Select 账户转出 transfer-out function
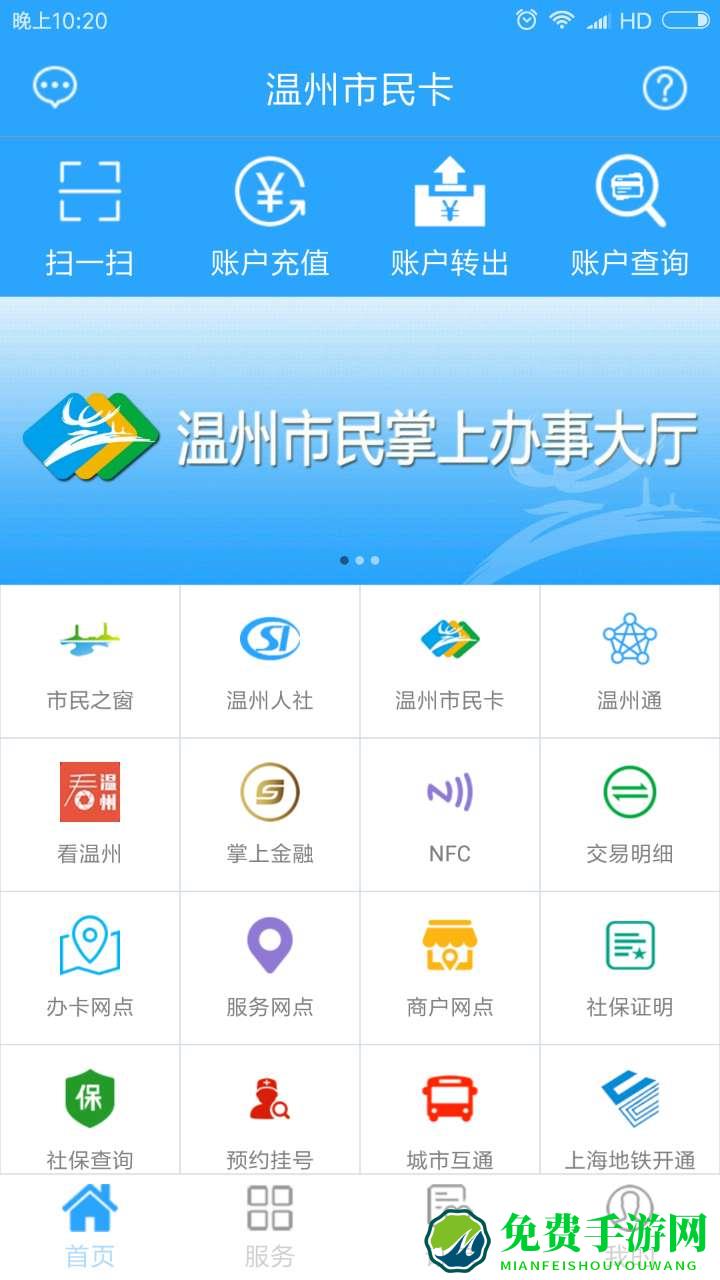Image resolution: width=720 pixels, height=1280 pixels. click(450, 215)
